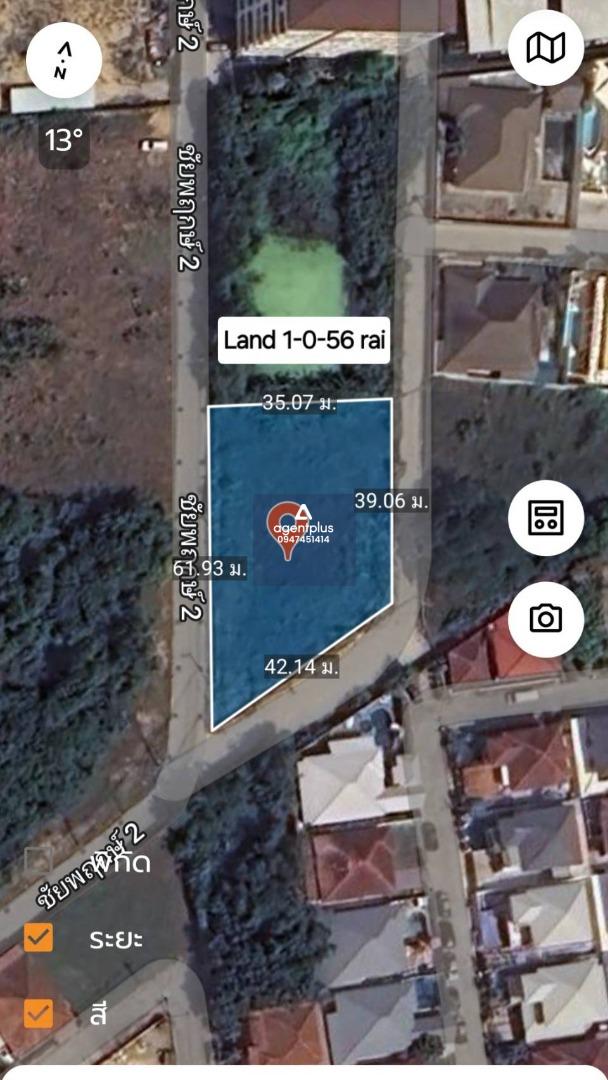Open the area calculator button
Screen dimensions: 608x1080
click(x=545, y=517)
